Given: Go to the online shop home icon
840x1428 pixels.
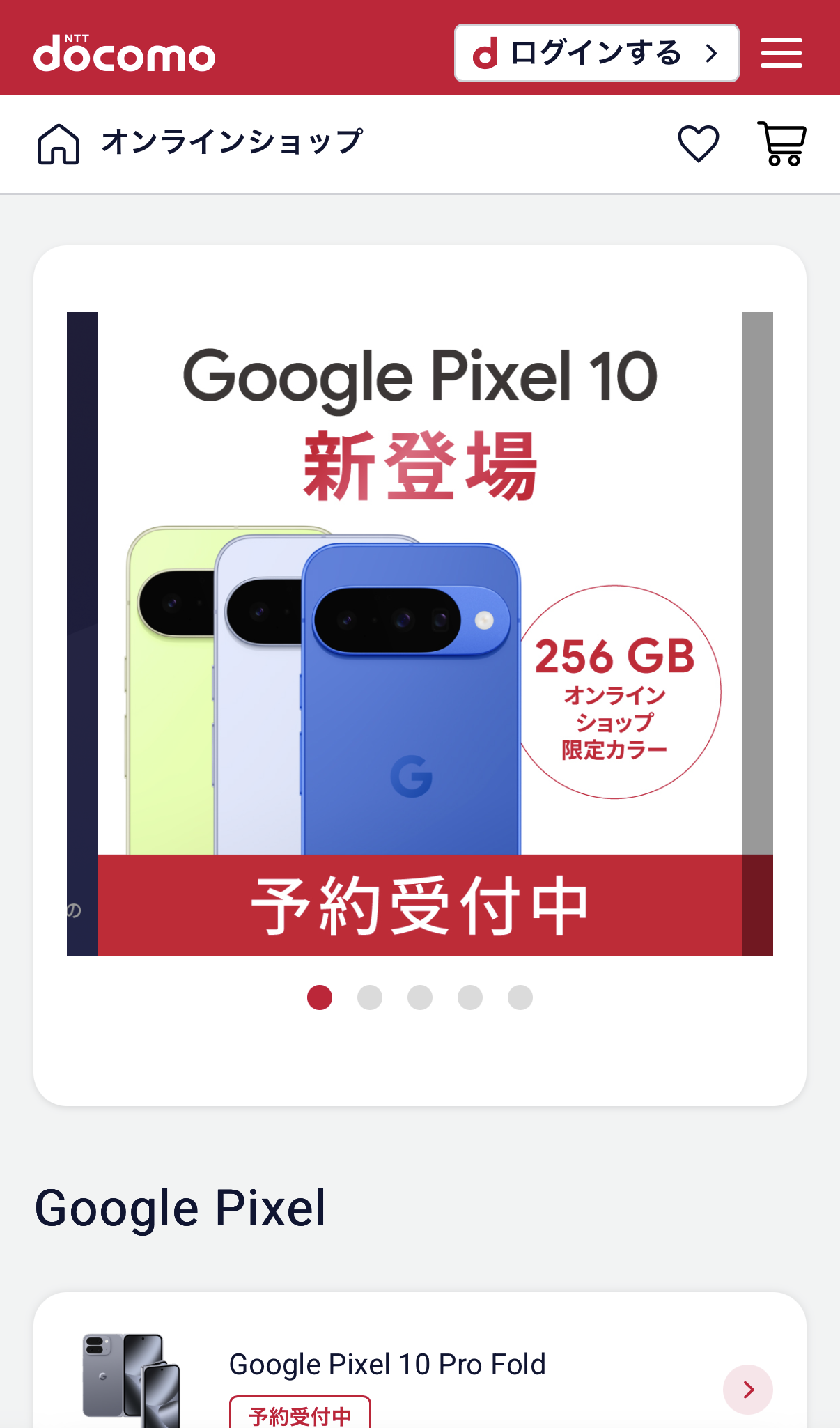Looking at the screenshot, I should [x=59, y=144].
